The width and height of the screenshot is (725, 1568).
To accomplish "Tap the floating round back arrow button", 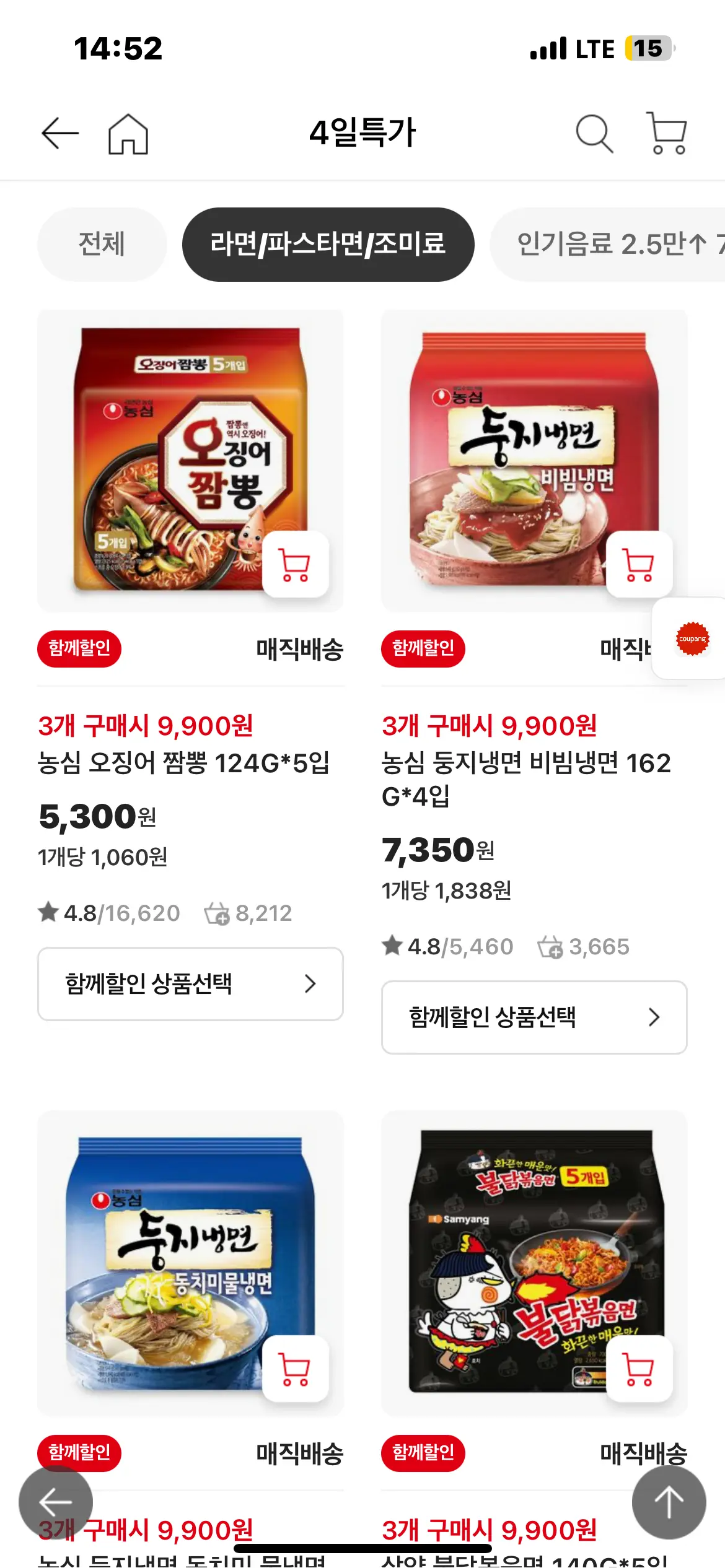I will click(x=56, y=1502).
